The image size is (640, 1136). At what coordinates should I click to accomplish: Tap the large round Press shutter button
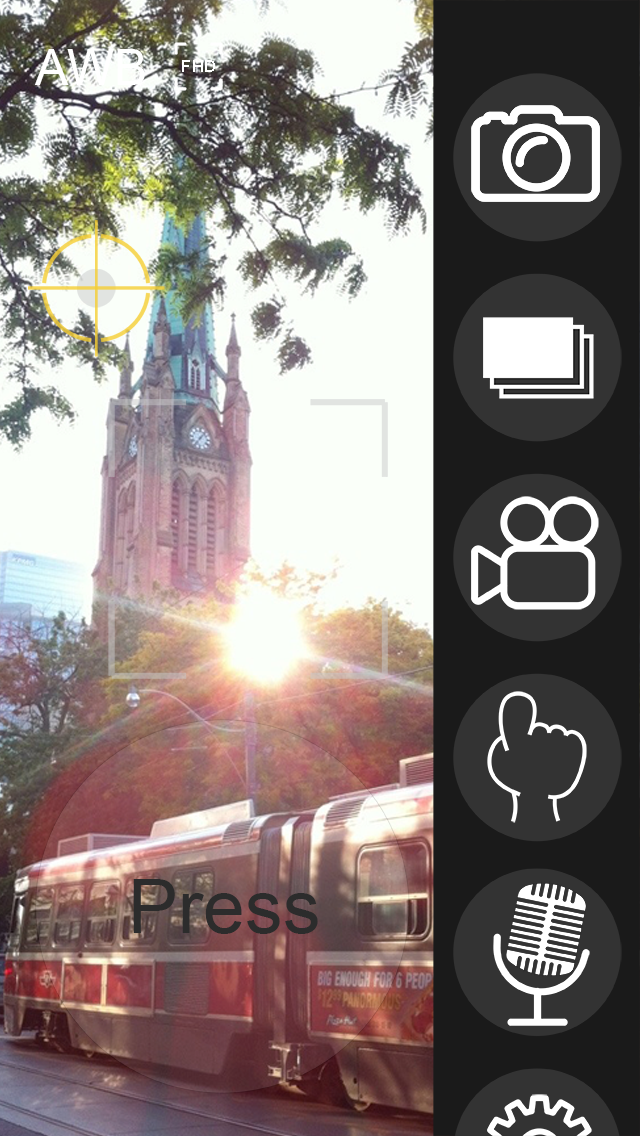coord(224,907)
